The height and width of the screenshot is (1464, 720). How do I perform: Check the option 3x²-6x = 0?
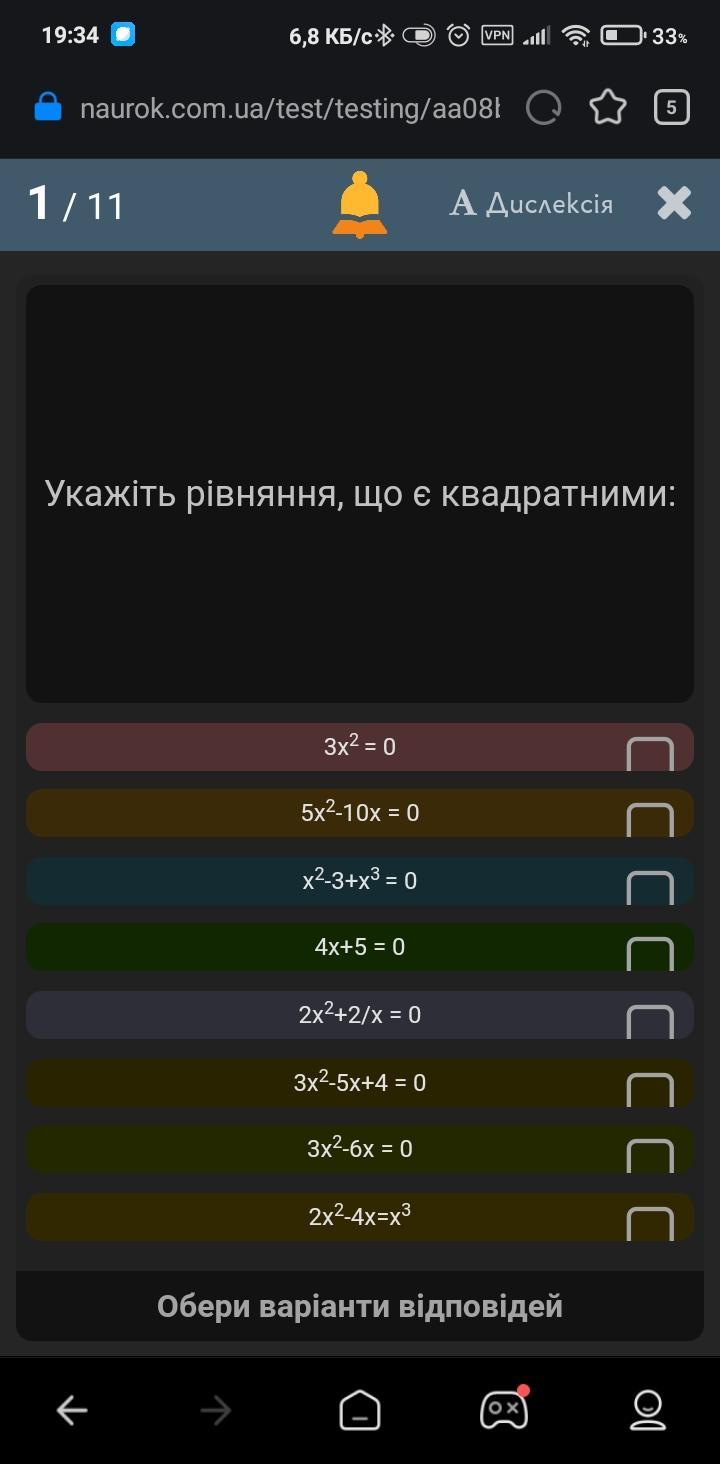pyautogui.click(x=359, y=1149)
